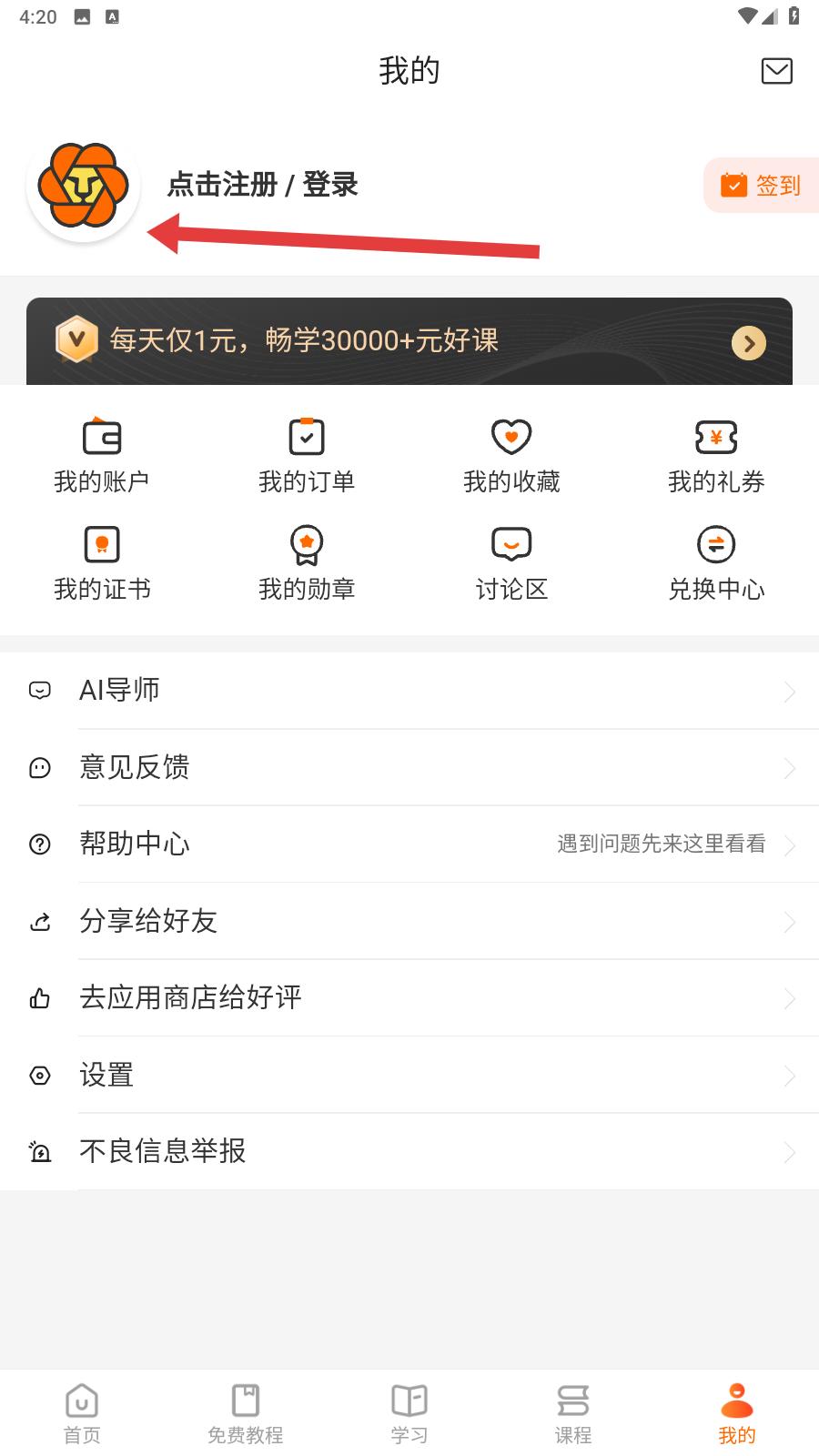View 我的订单

click(307, 457)
